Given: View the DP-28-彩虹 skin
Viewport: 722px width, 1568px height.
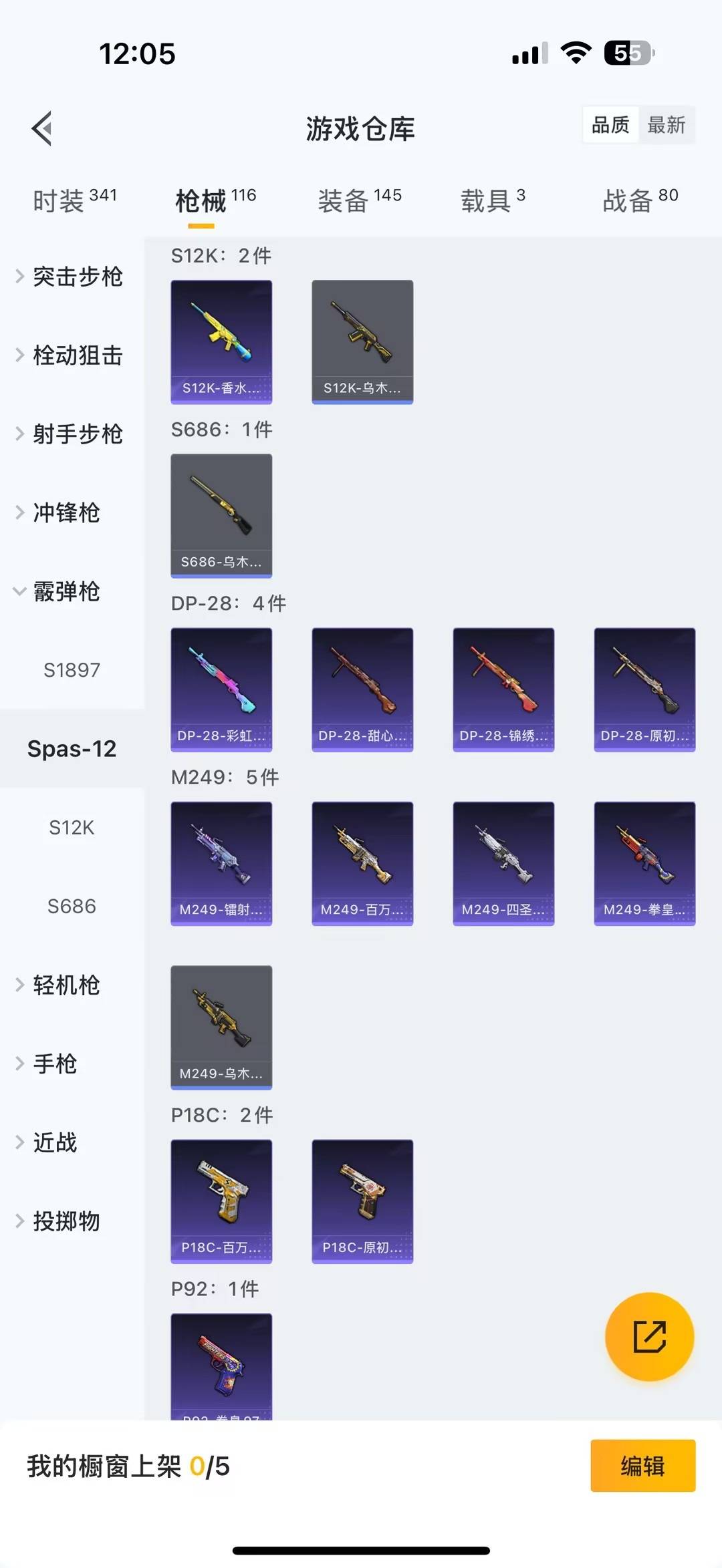Looking at the screenshot, I should [221, 689].
